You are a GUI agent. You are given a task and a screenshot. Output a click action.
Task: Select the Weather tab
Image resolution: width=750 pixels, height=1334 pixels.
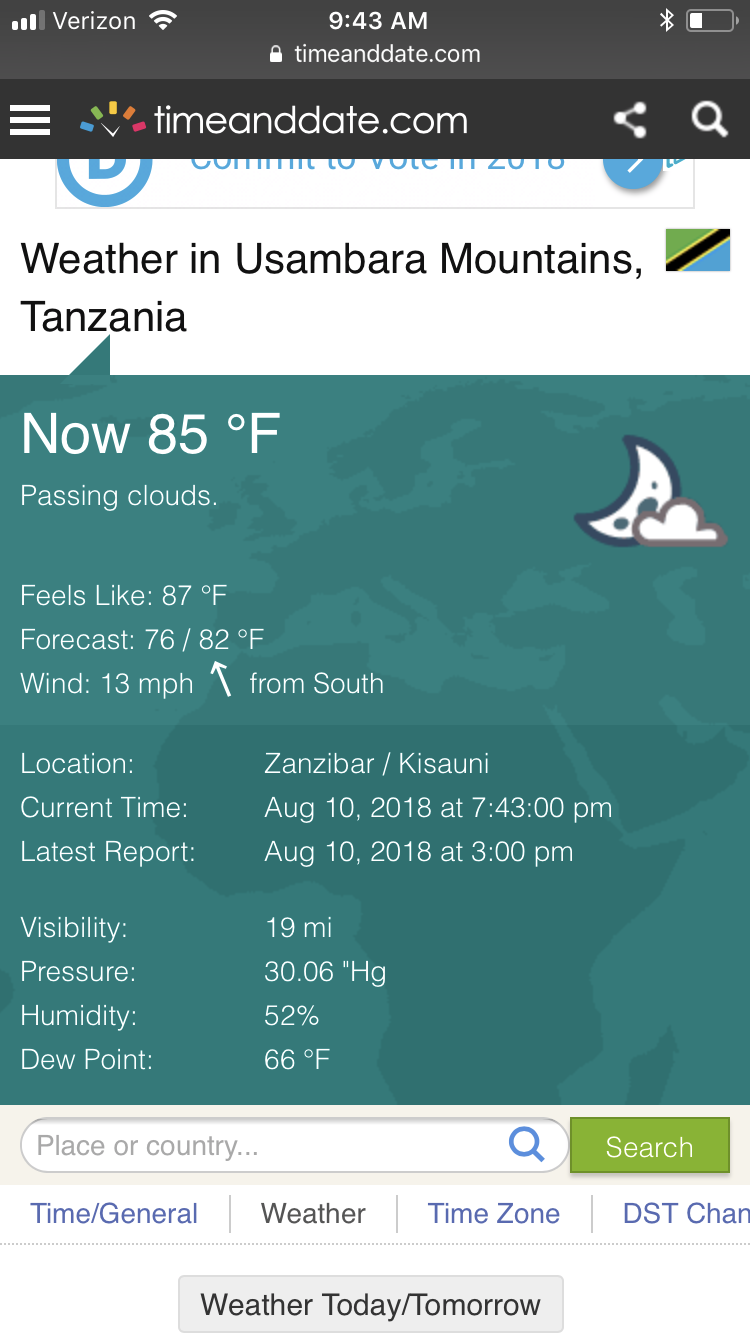313,1214
